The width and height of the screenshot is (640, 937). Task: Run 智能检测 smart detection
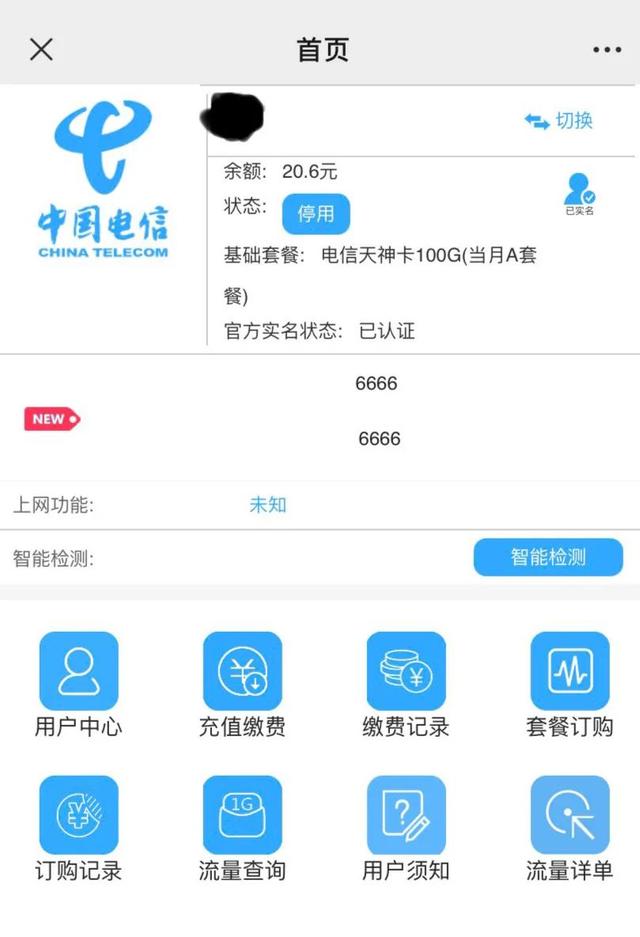(548, 557)
